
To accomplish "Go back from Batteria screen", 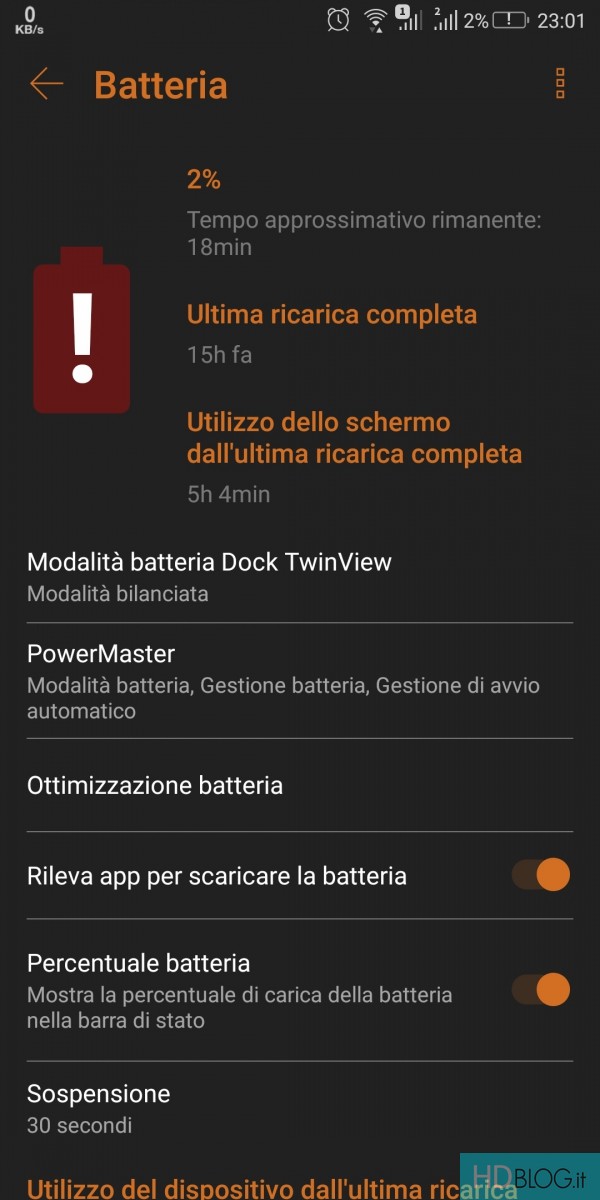I will click(46, 85).
